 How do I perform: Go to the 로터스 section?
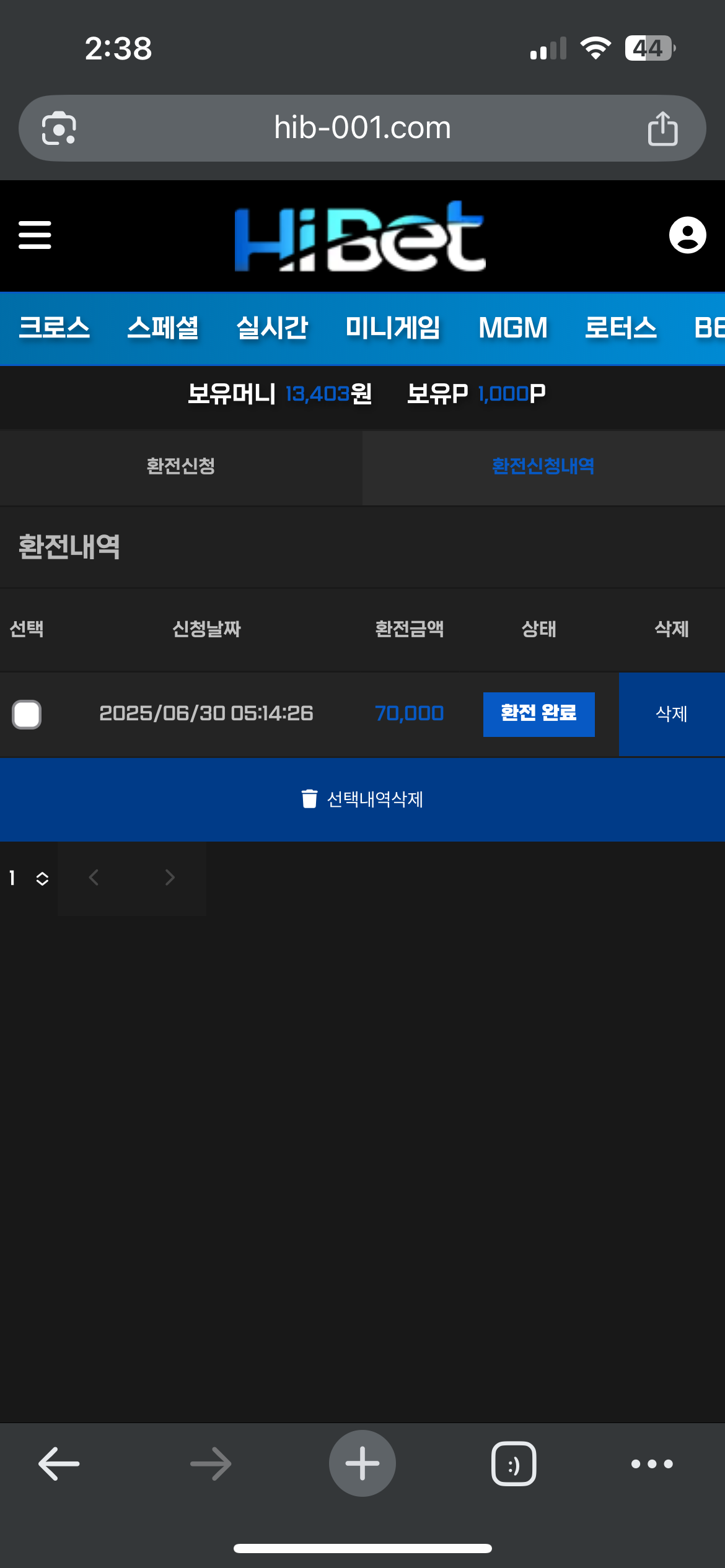pos(621,328)
